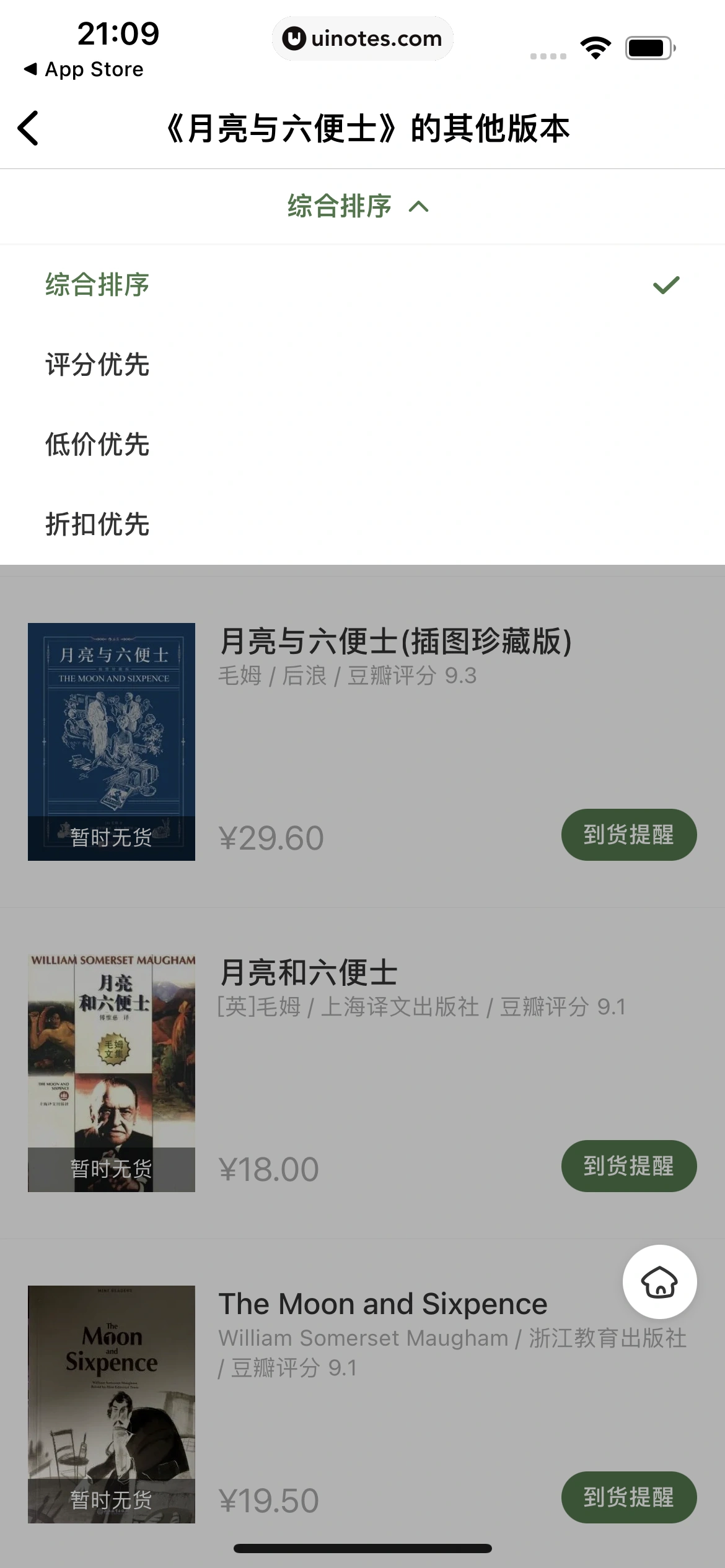Tap the floating home icon
This screenshot has width=725, height=1568.
660,1282
